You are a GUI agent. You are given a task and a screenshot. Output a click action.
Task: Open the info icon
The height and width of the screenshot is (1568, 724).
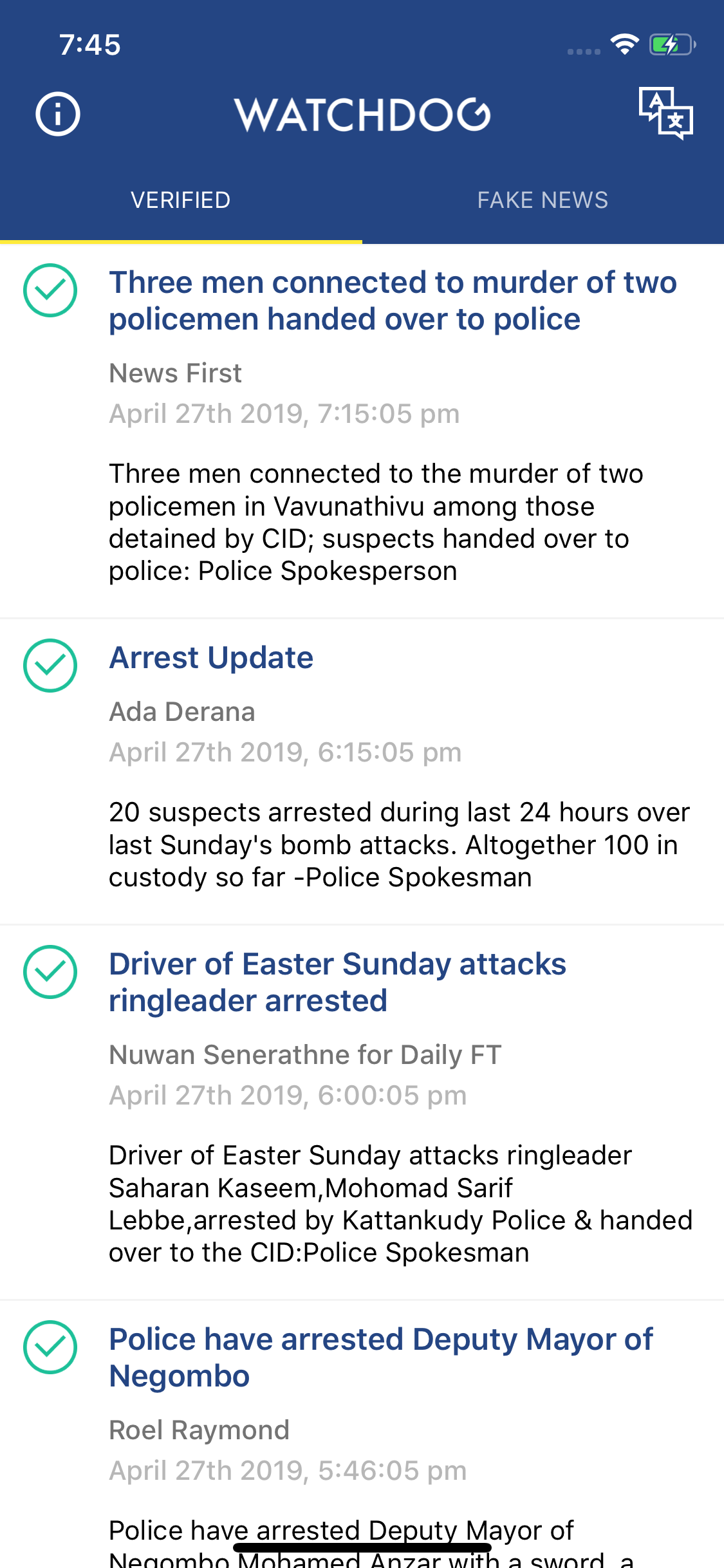pos(58,115)
